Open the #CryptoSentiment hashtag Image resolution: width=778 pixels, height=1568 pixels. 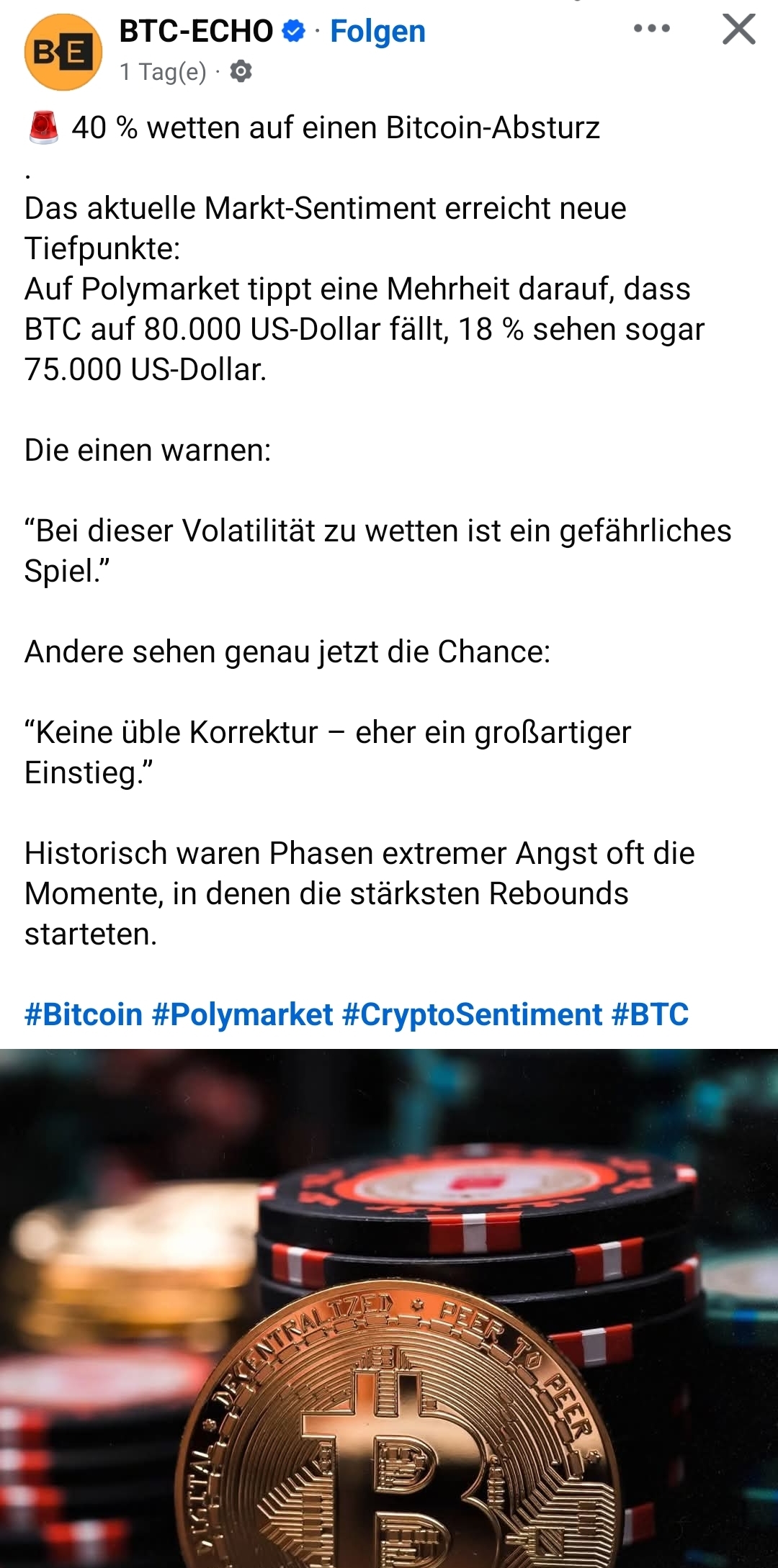click(x=472, y=1014)
